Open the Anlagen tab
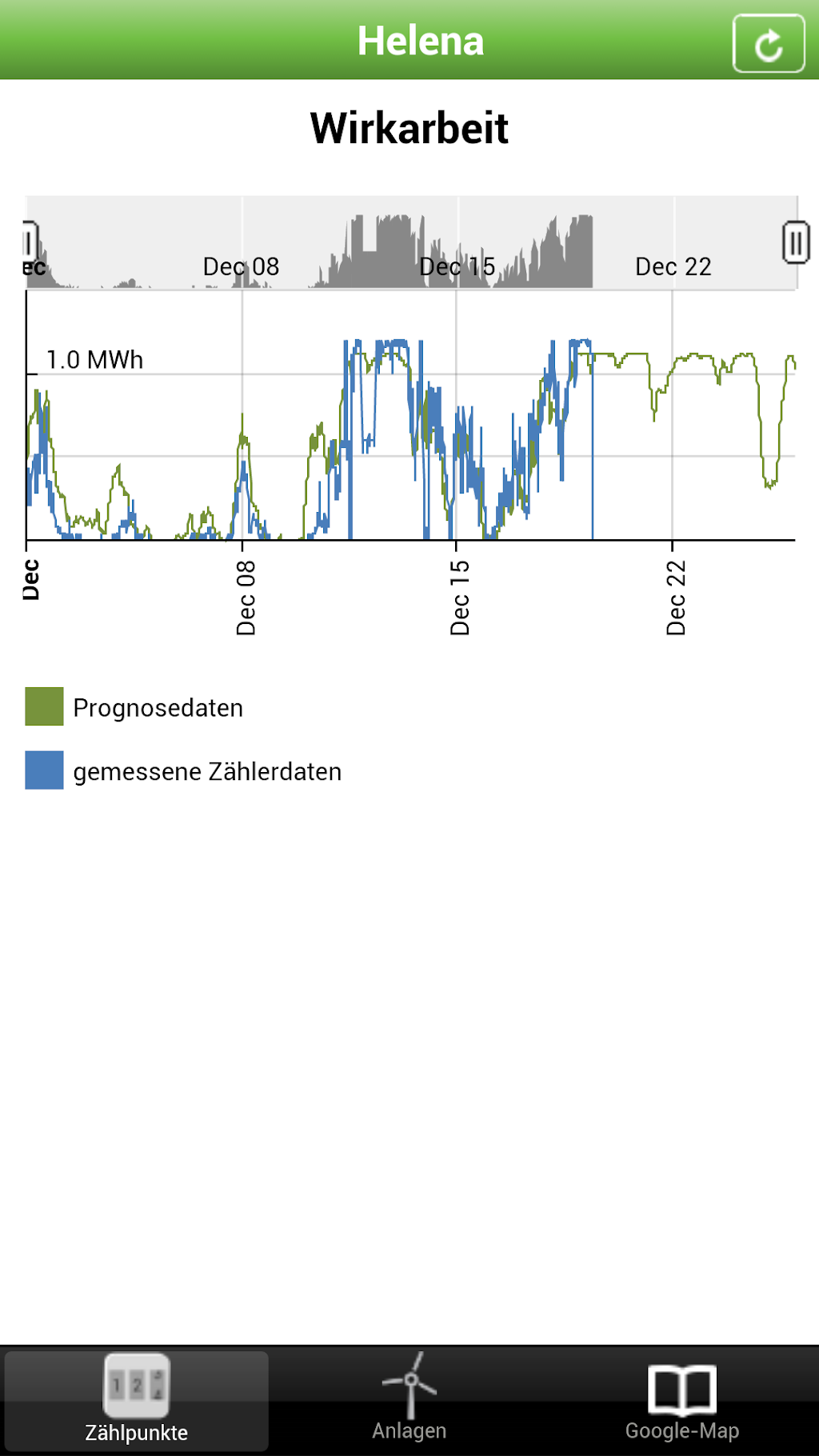 tap(409, 1400)
